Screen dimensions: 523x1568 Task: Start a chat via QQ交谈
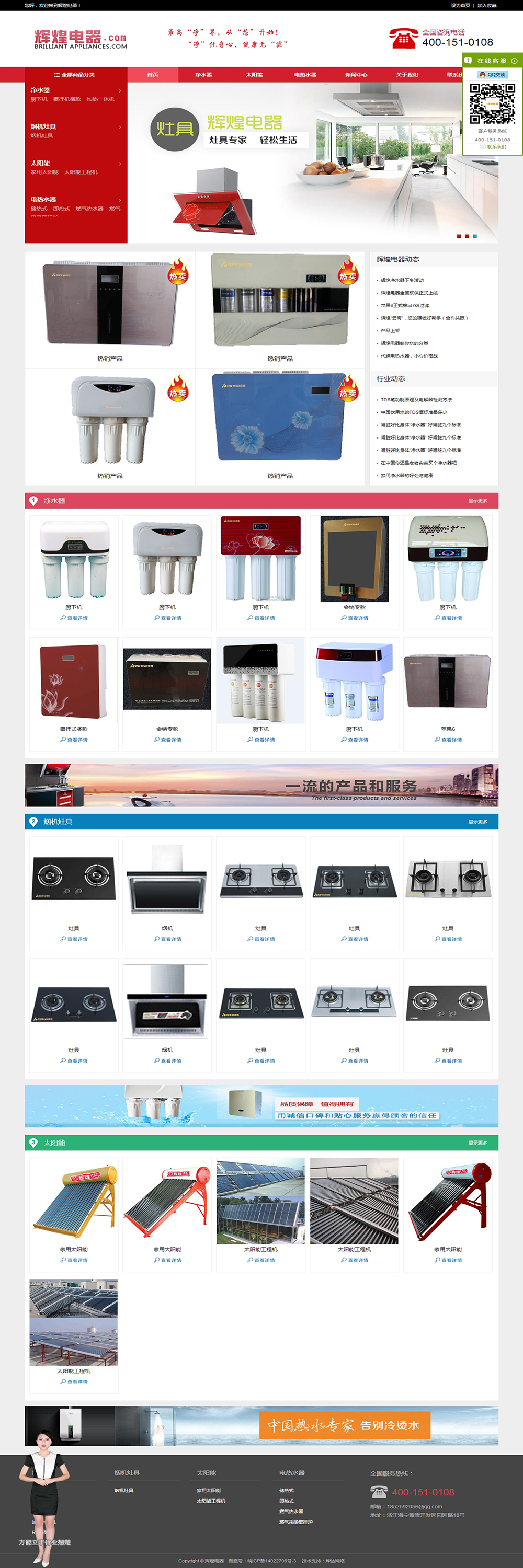pos(493,75)
